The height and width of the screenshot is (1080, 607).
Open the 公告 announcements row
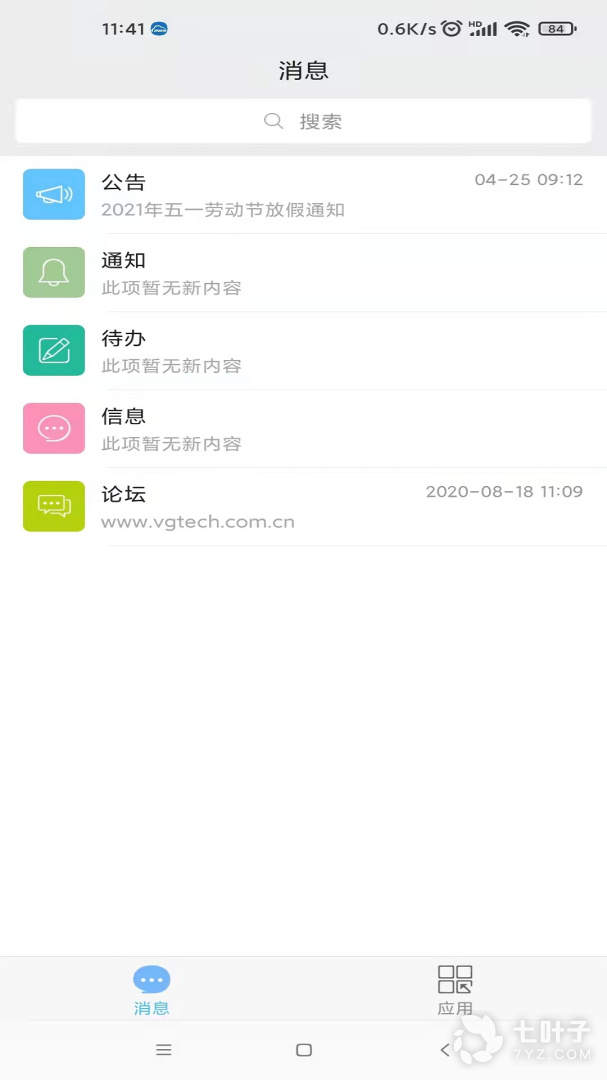[303, 195]
